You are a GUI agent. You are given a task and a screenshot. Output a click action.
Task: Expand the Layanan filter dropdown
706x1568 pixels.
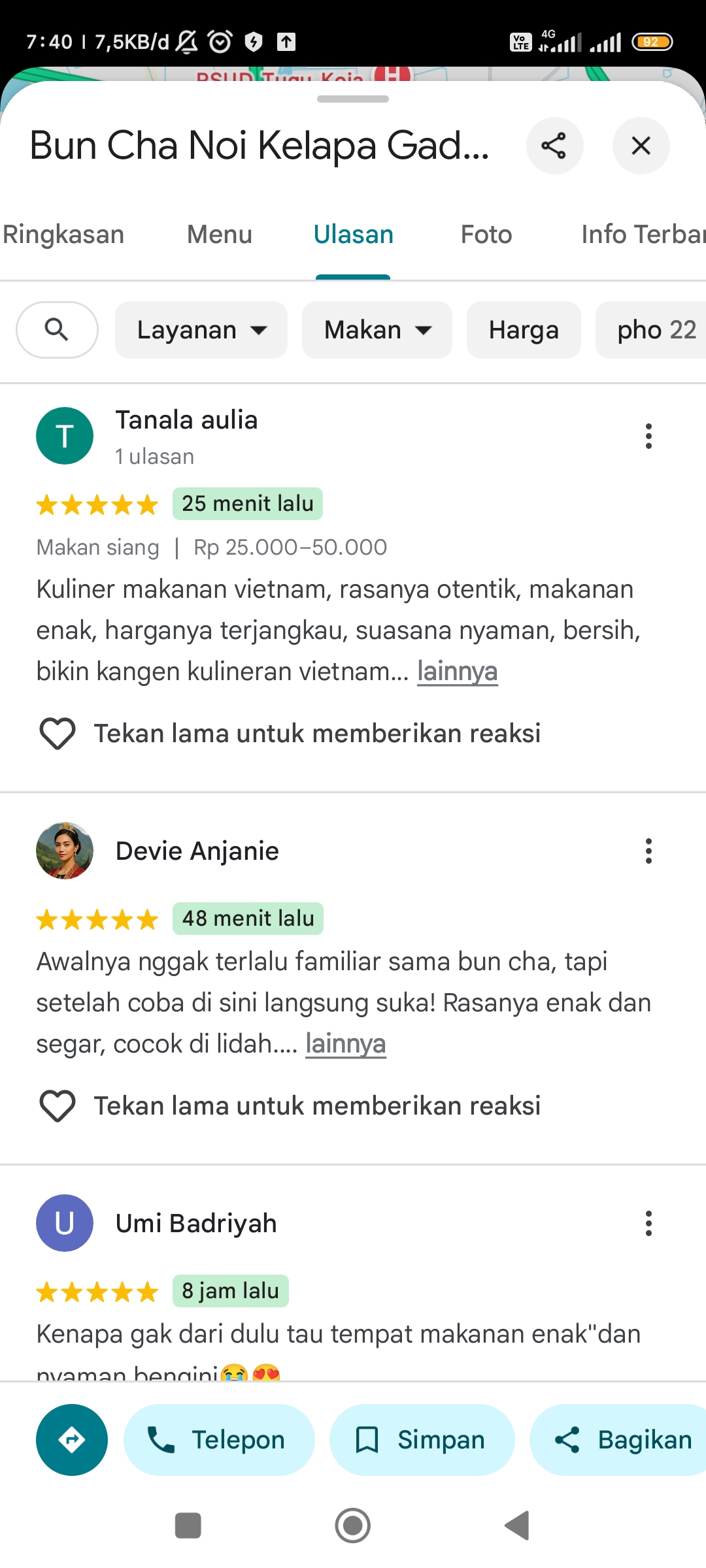pyautogui.click(x=201, y=330)
